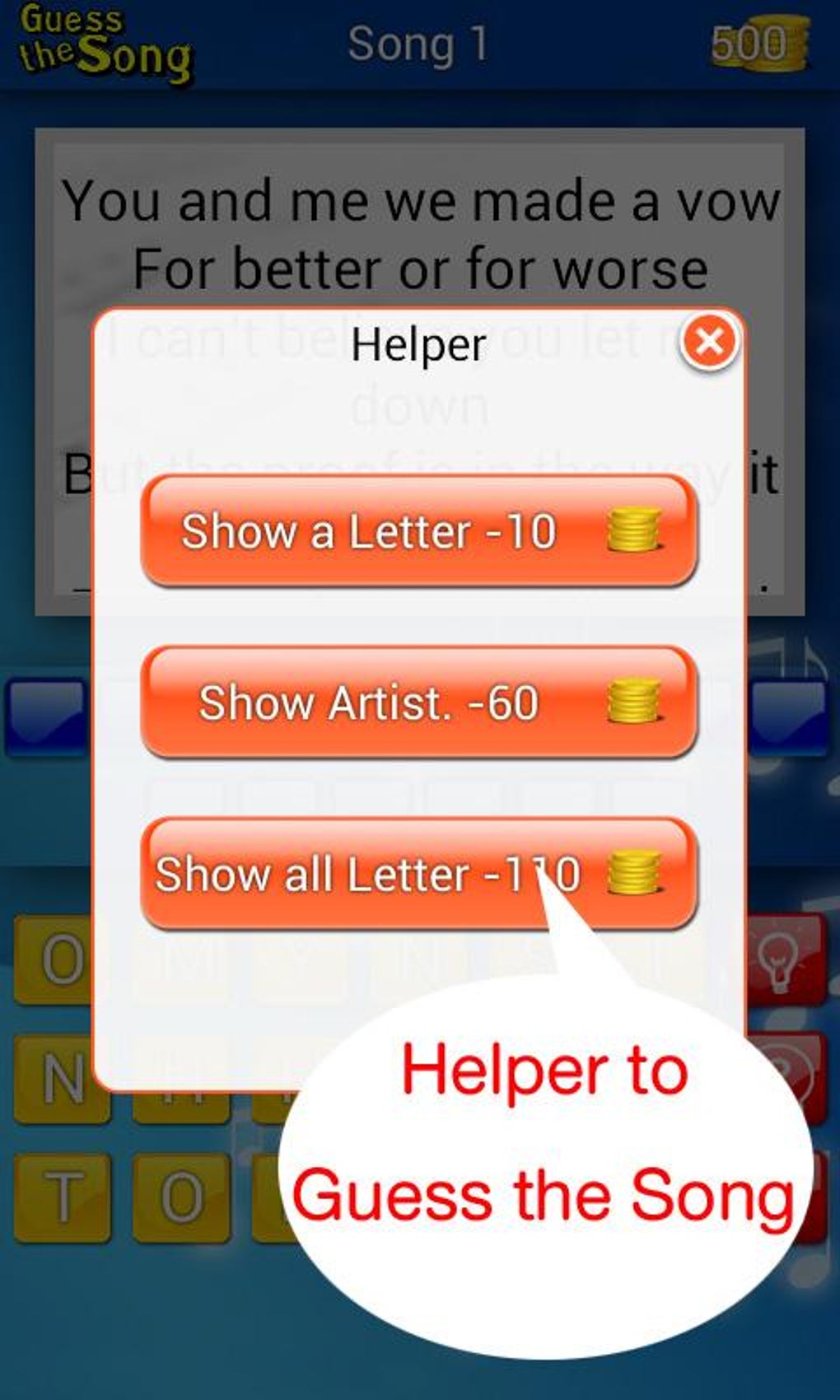Close the Helper dialog

click(709, 341)
